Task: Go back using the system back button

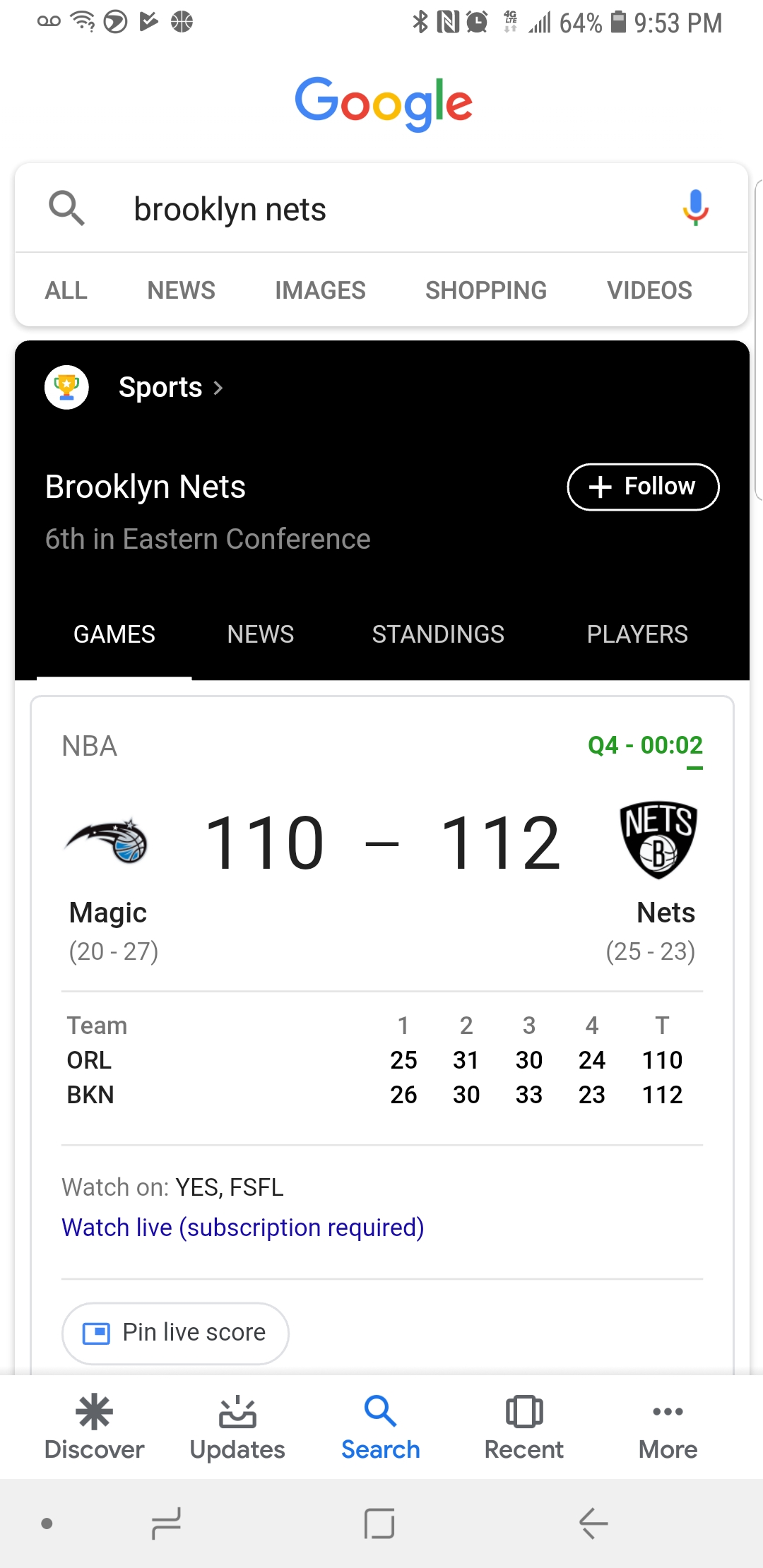Action: coord(593,1523)
